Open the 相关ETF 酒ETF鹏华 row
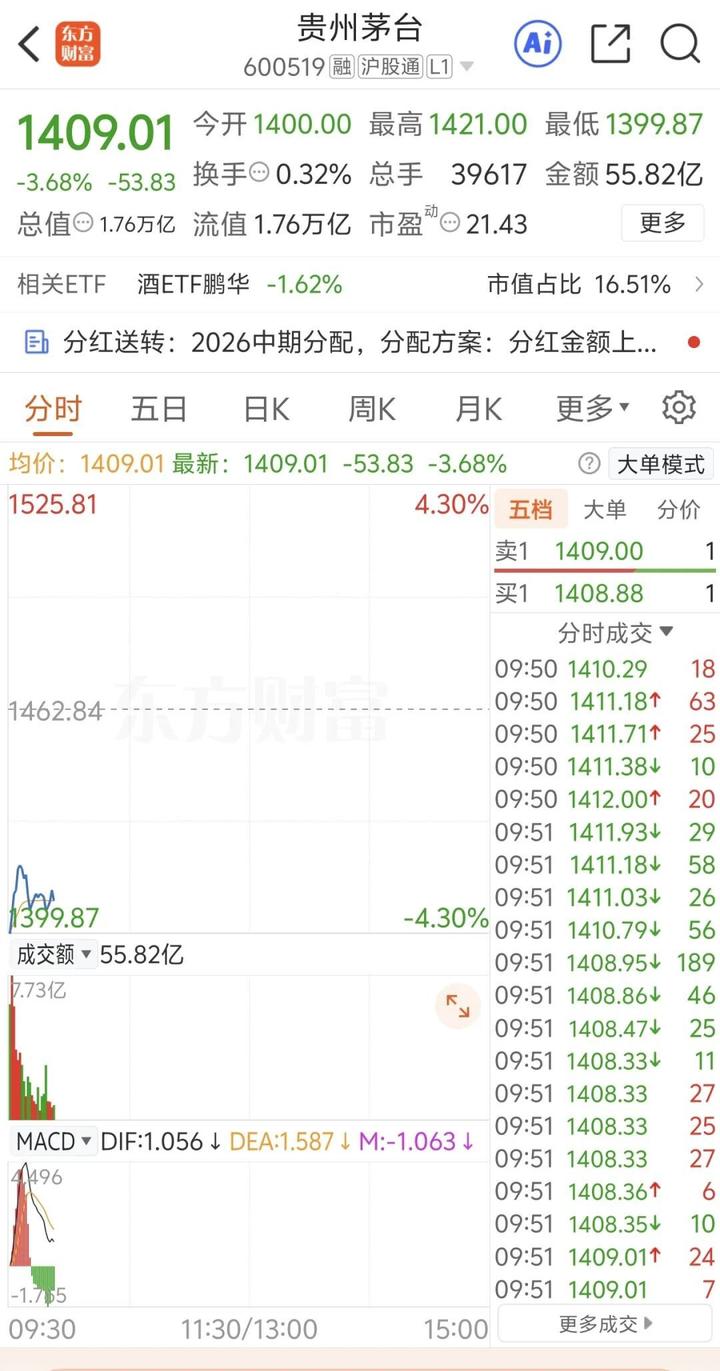This screenshot has height=1371, width=720. tap(360, 285)
